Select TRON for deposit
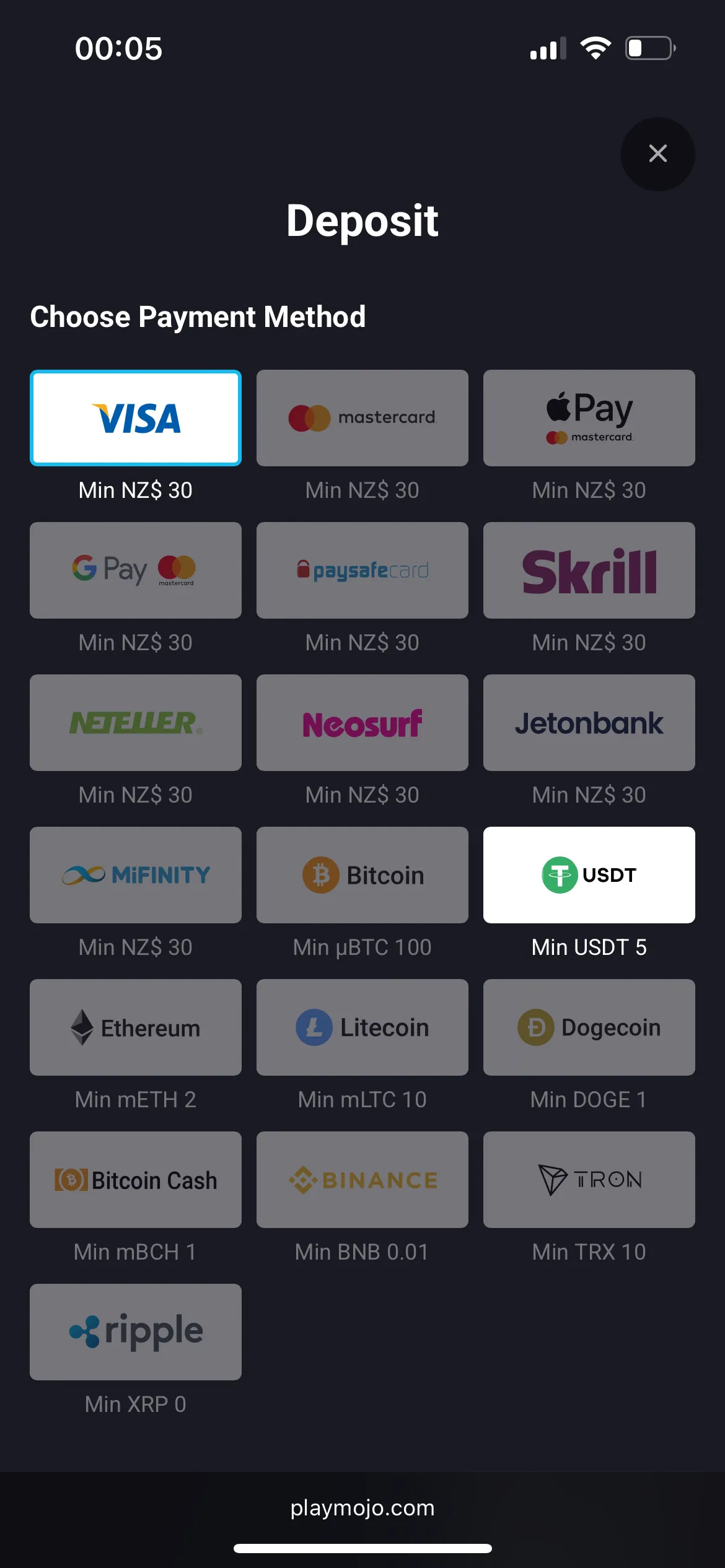Screen dimensions: 725x1568 (589, 1180)
